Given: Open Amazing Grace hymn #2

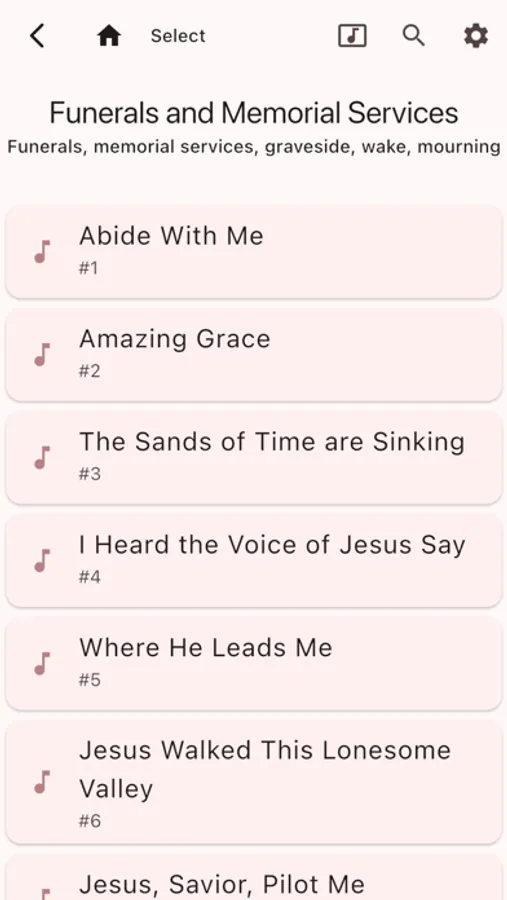Looking at the screenshot, I should pyautogui.click(x=254, y=355).
